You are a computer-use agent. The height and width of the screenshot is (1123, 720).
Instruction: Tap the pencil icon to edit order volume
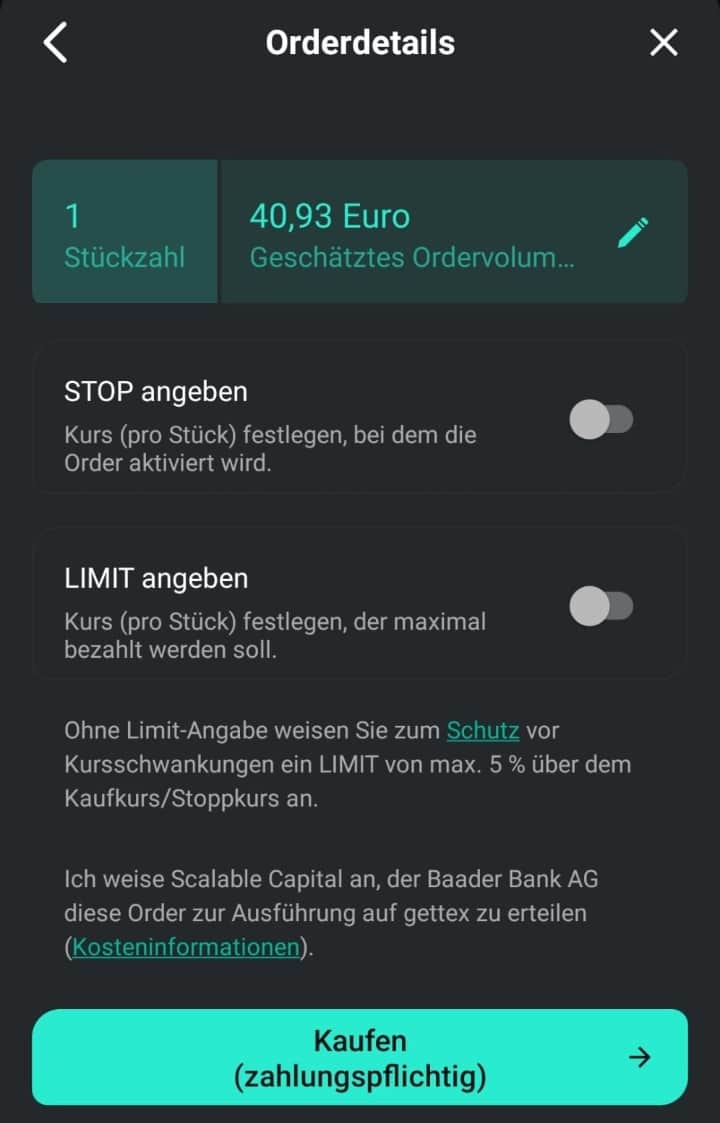633,232
